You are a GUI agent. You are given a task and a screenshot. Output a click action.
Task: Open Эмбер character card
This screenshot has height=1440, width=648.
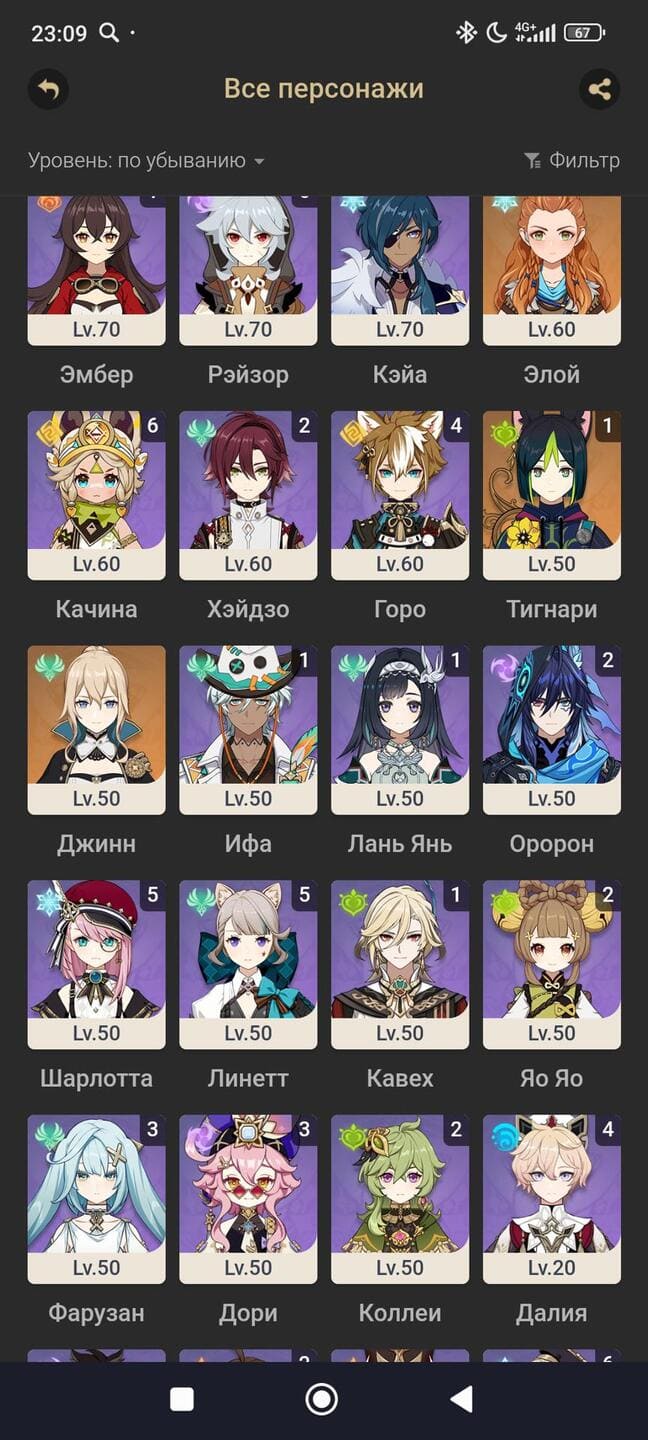point(96,270)
